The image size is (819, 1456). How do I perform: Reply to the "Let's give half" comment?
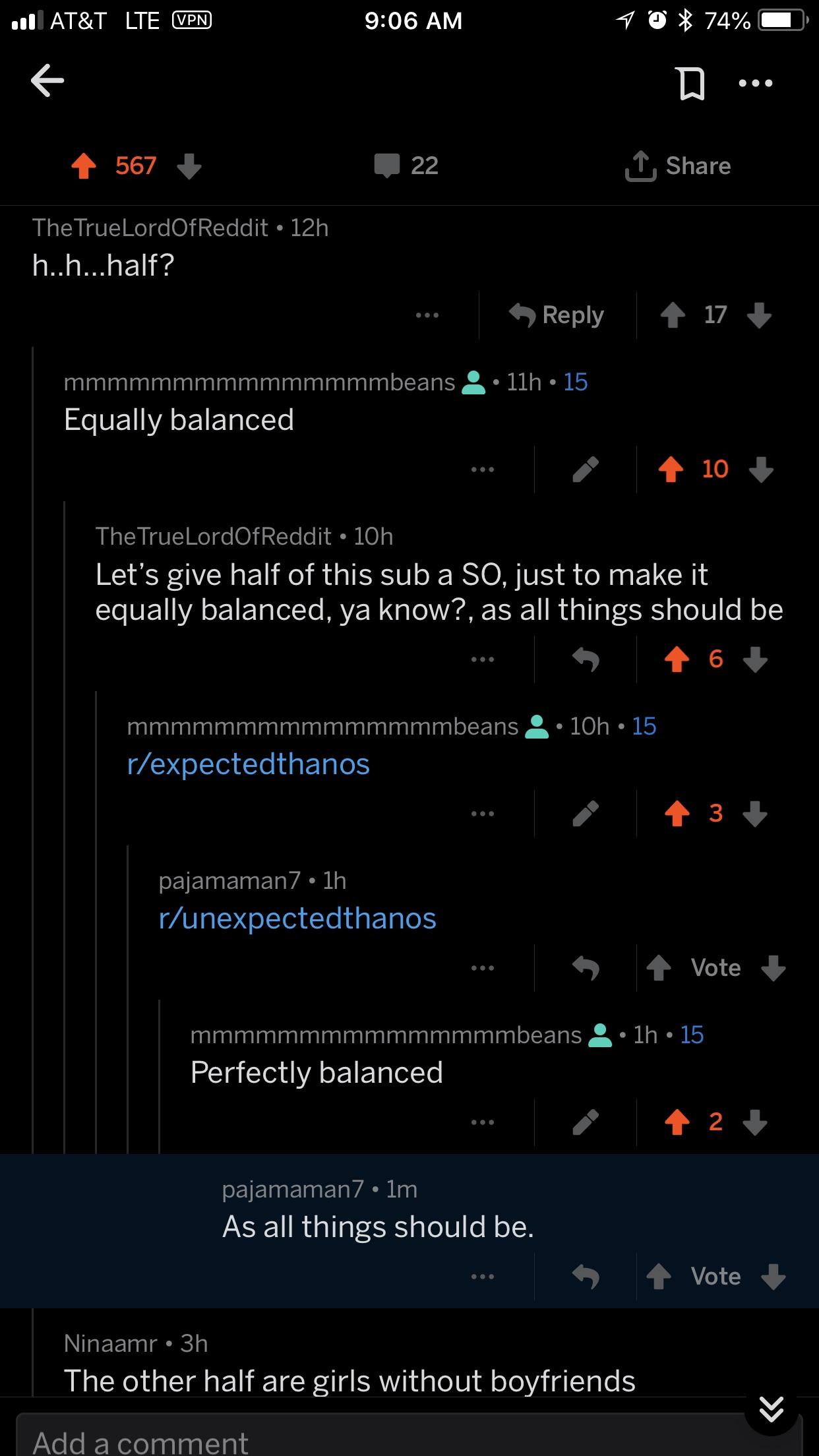point(586,658)
